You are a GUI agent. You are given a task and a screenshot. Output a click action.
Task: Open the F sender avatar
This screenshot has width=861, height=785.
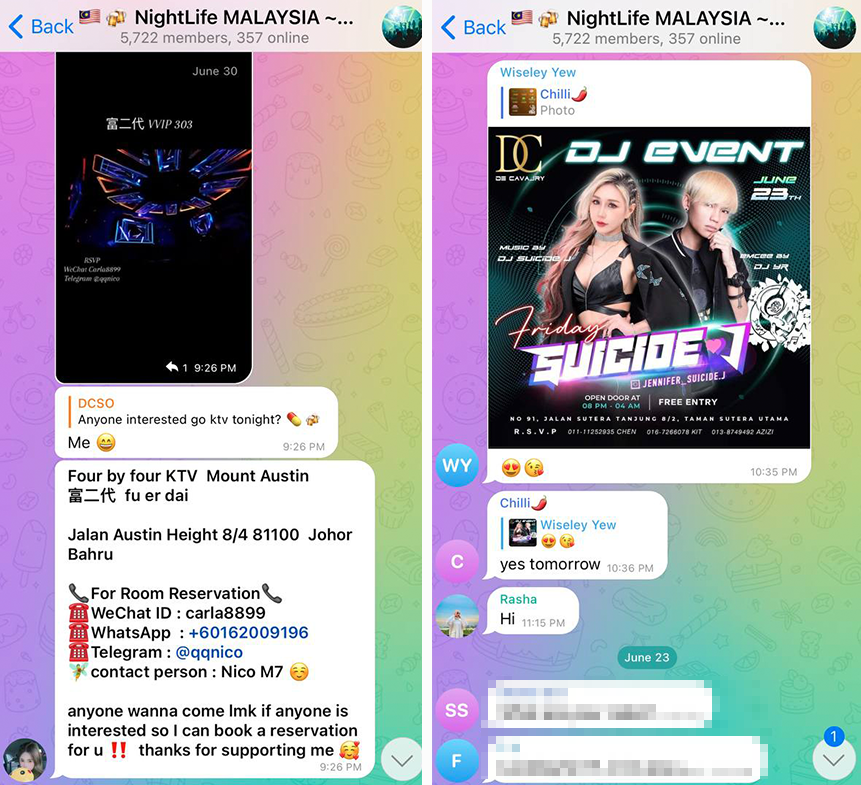[457, 761]
